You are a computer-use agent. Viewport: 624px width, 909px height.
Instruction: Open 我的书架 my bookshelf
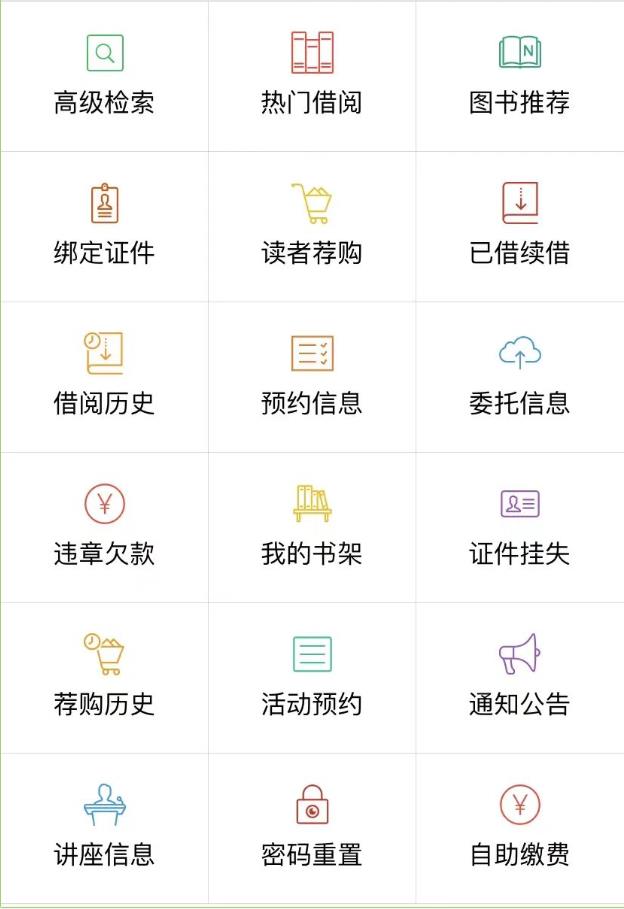pos(312,528)
